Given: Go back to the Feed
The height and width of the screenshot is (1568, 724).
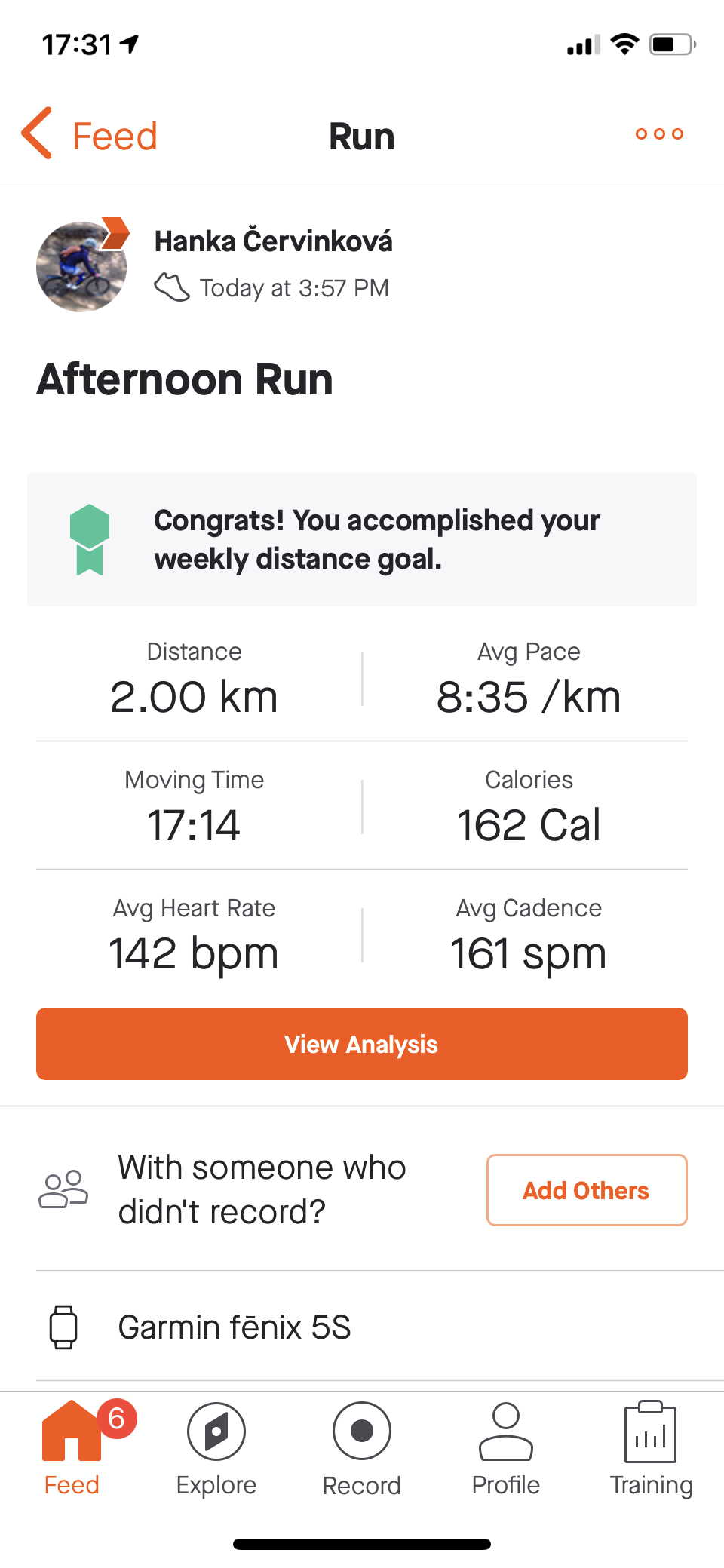Looking at the screenshot, I should [x=89, y=135].
